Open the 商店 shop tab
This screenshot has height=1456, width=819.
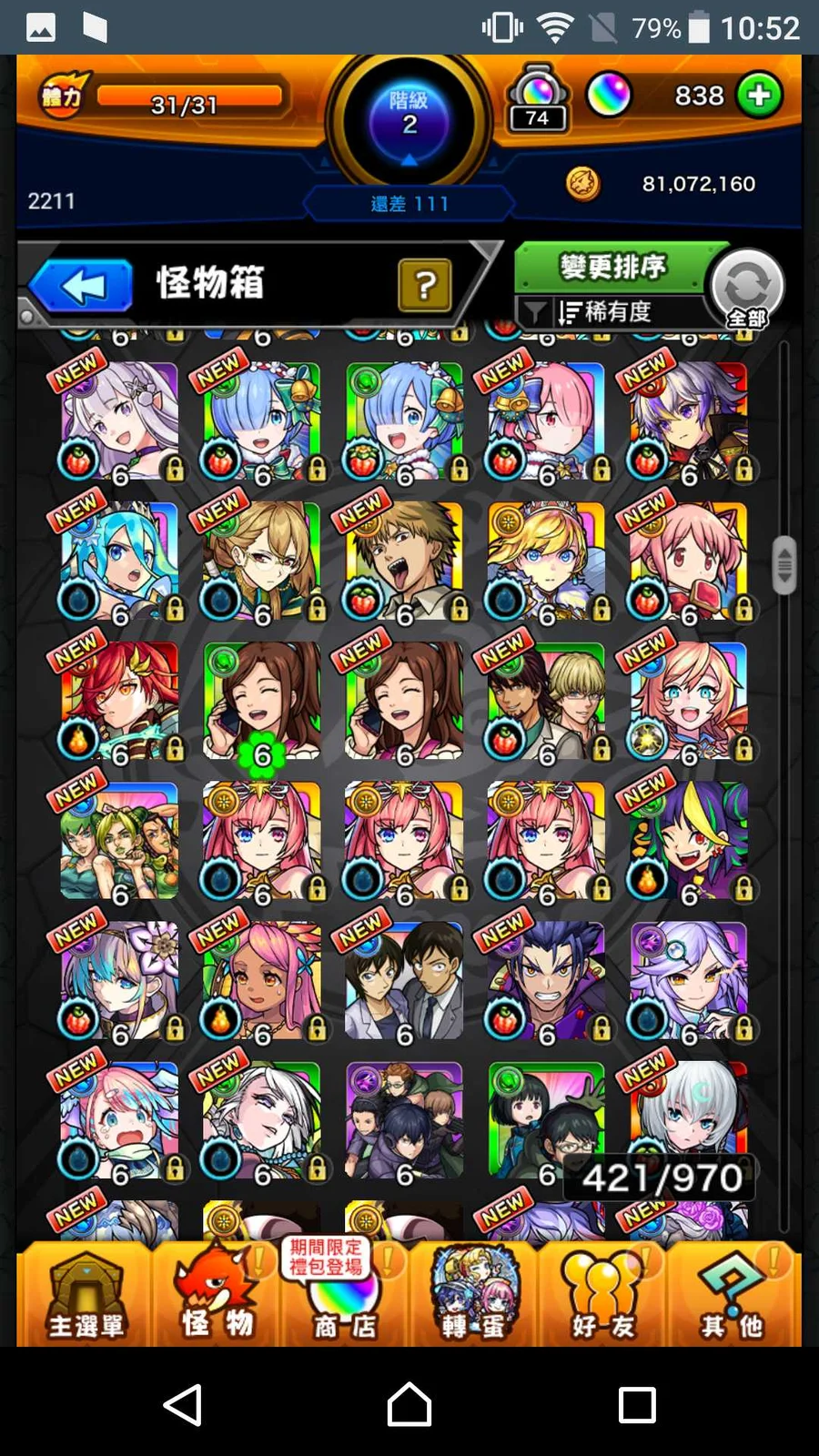(344, 1294)
